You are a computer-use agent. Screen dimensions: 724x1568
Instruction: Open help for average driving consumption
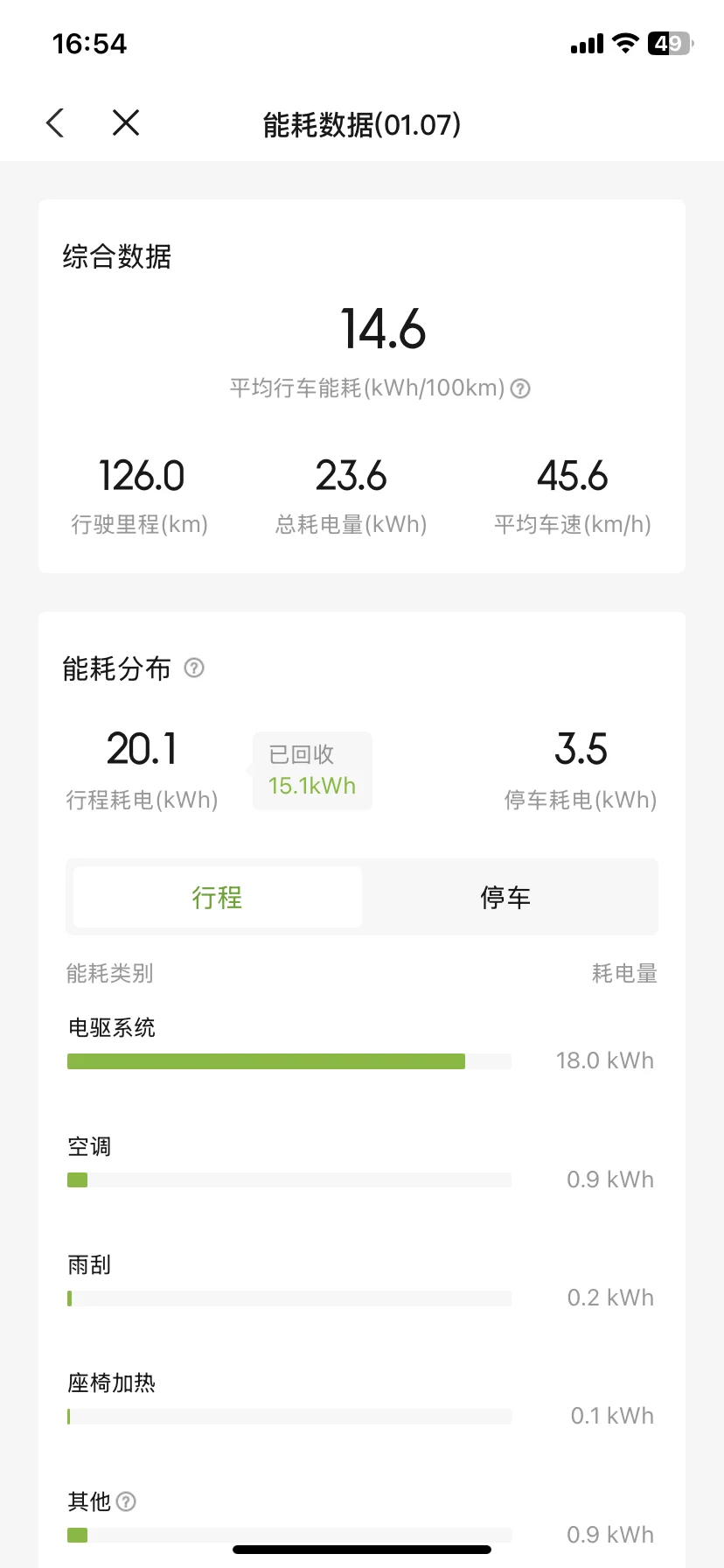520,388
